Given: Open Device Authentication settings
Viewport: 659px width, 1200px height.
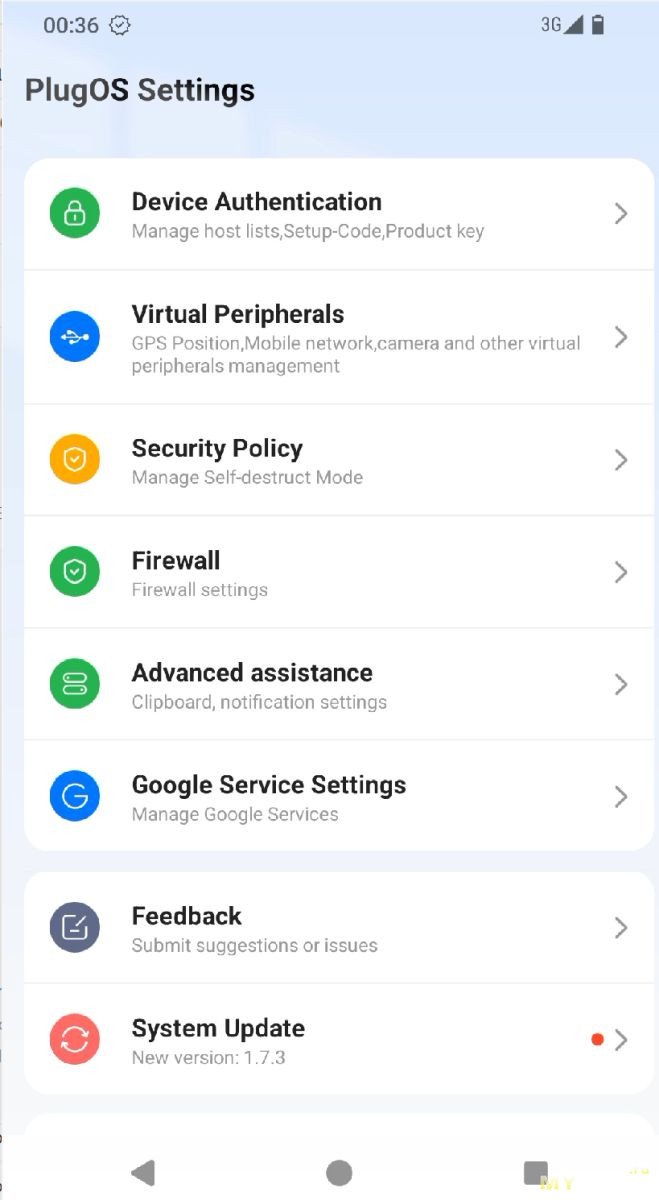Looking at the screenshot, I should pos(338,214).
